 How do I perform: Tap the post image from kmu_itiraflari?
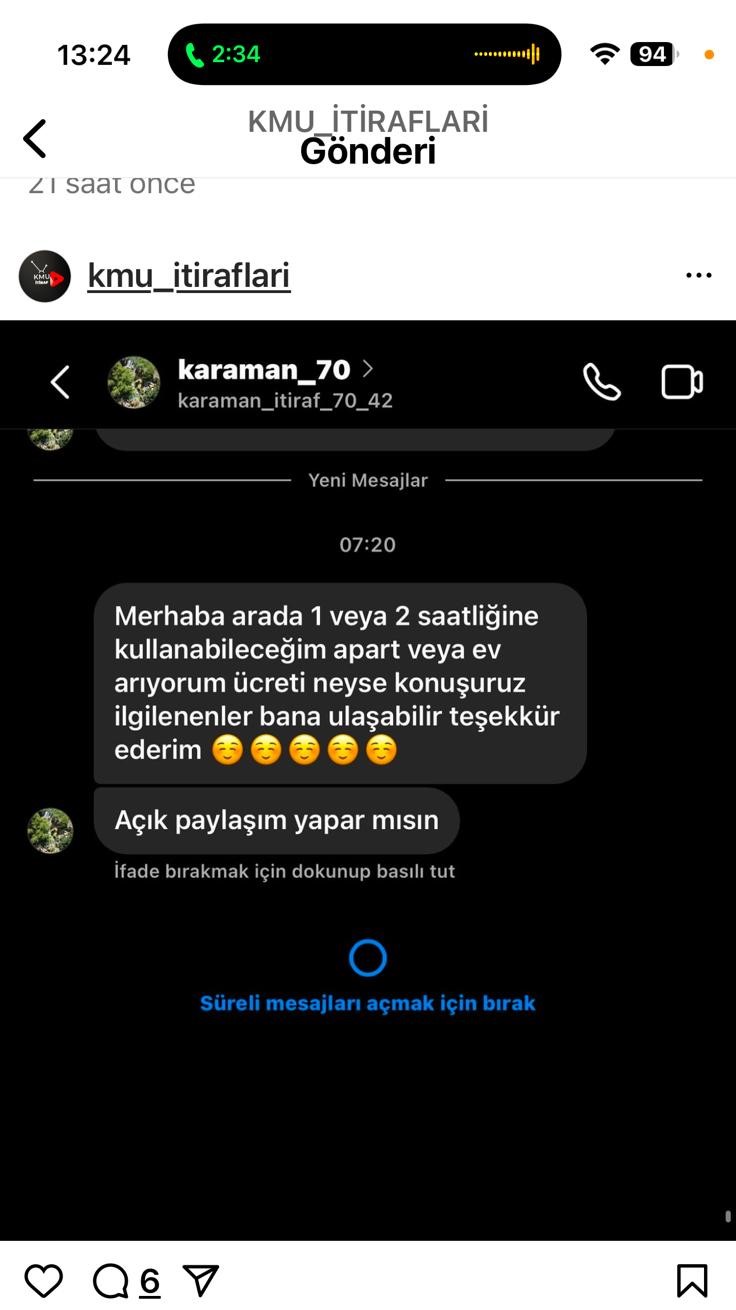[x=368, y=780]
